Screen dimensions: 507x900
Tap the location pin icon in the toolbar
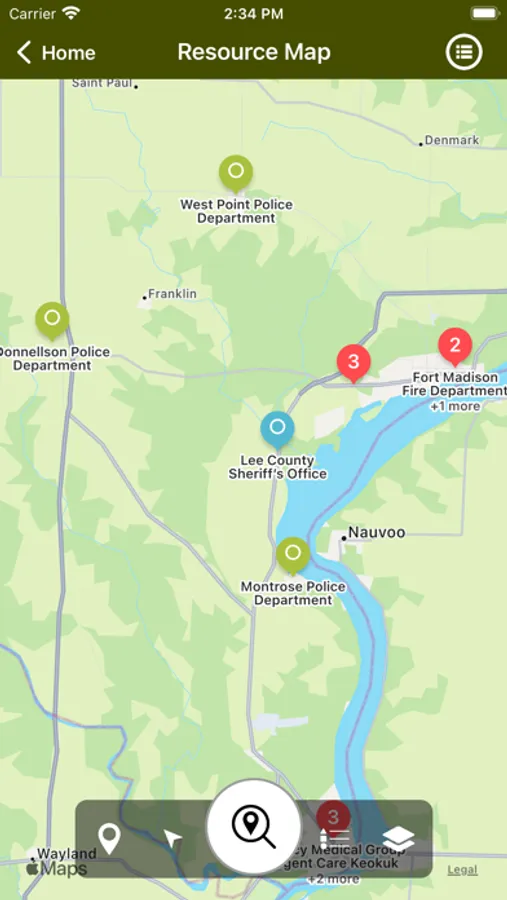point(109,839)
